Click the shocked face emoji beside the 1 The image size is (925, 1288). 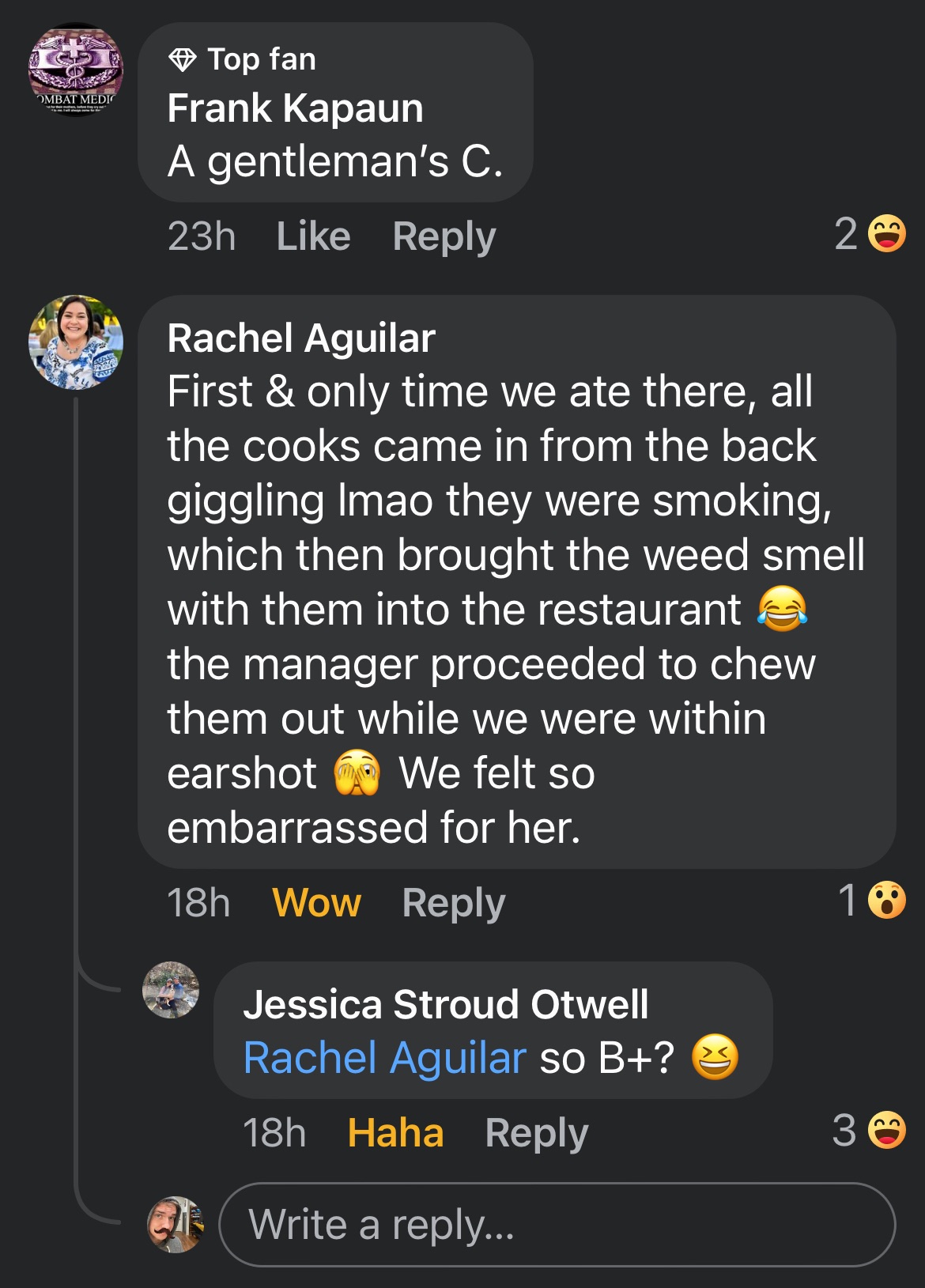(885, 901)
